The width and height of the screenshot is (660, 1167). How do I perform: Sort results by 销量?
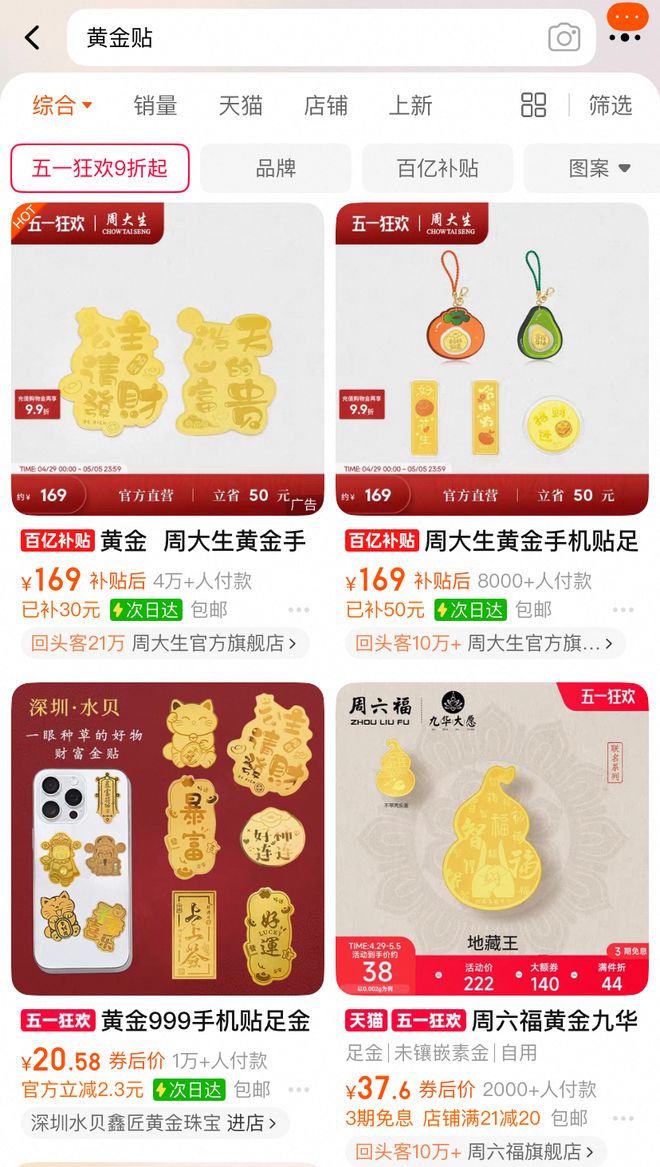pos(155,105)
